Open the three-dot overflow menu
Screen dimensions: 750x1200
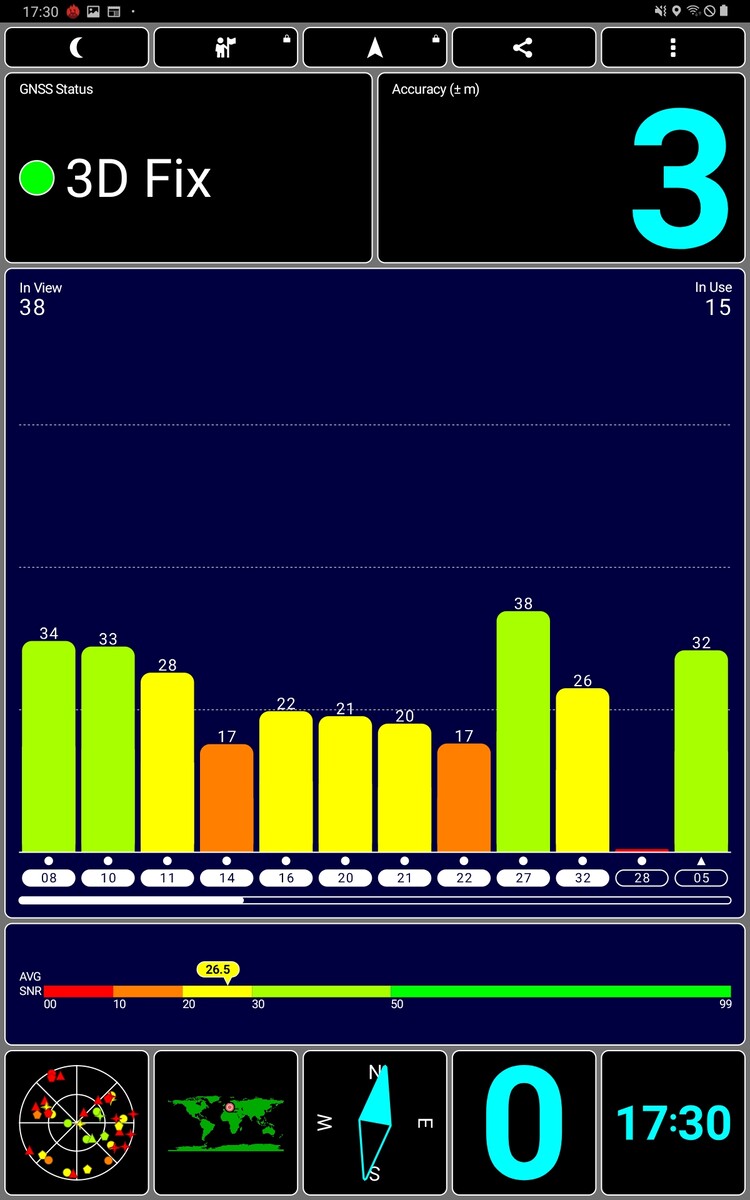point(673,48)
